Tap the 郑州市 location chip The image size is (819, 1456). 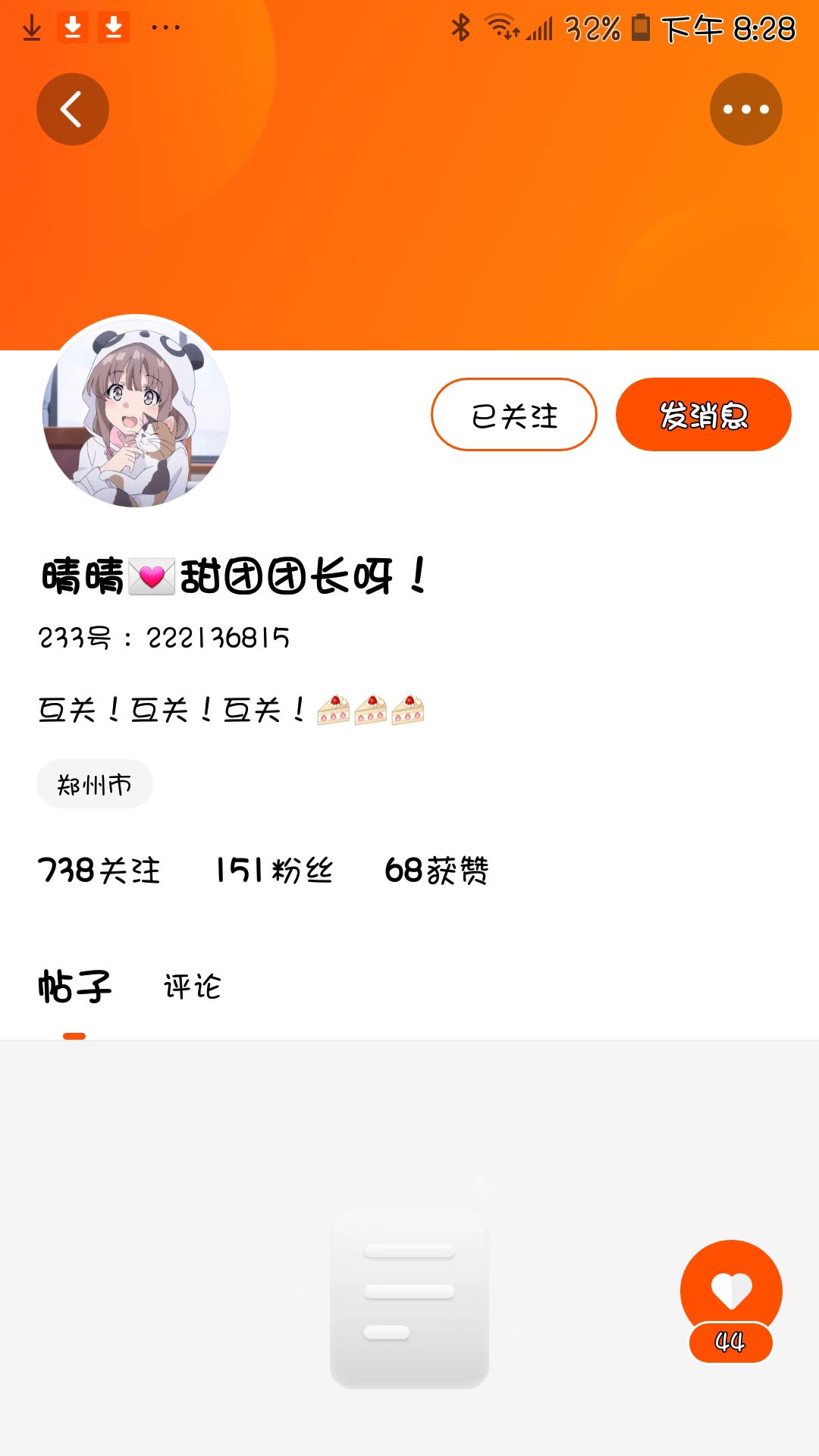point(95,784)
